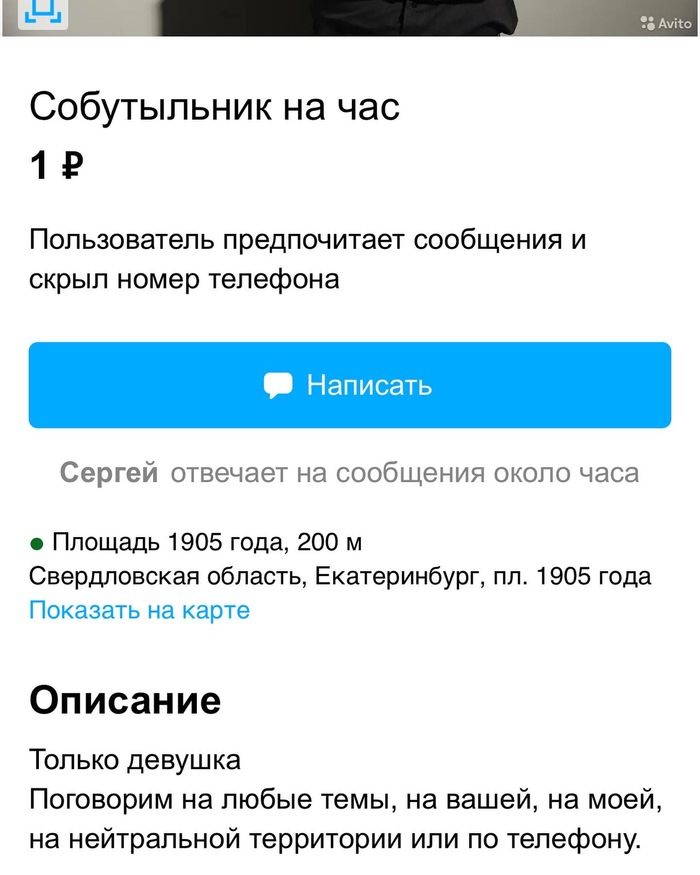Open Показать на карте link
This screenshot has height=875, width=700.
(139, 610)
